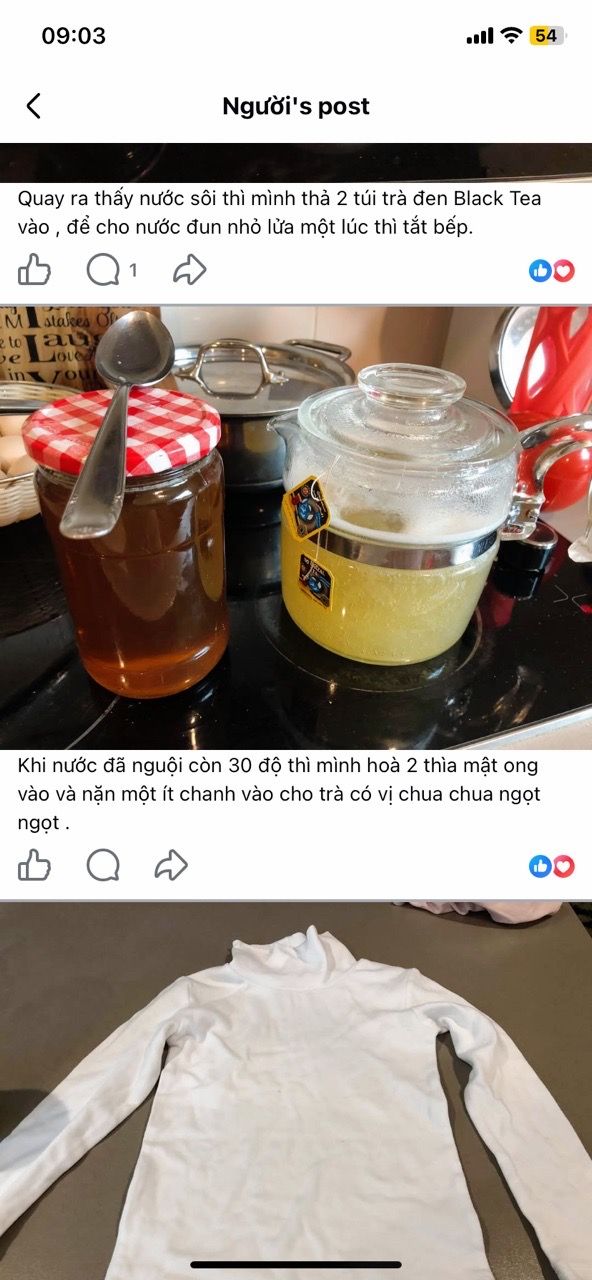Viewport: 592px width, 1280px height.
Task: View reactions on the Black Tea post
Action: point(551,270)
